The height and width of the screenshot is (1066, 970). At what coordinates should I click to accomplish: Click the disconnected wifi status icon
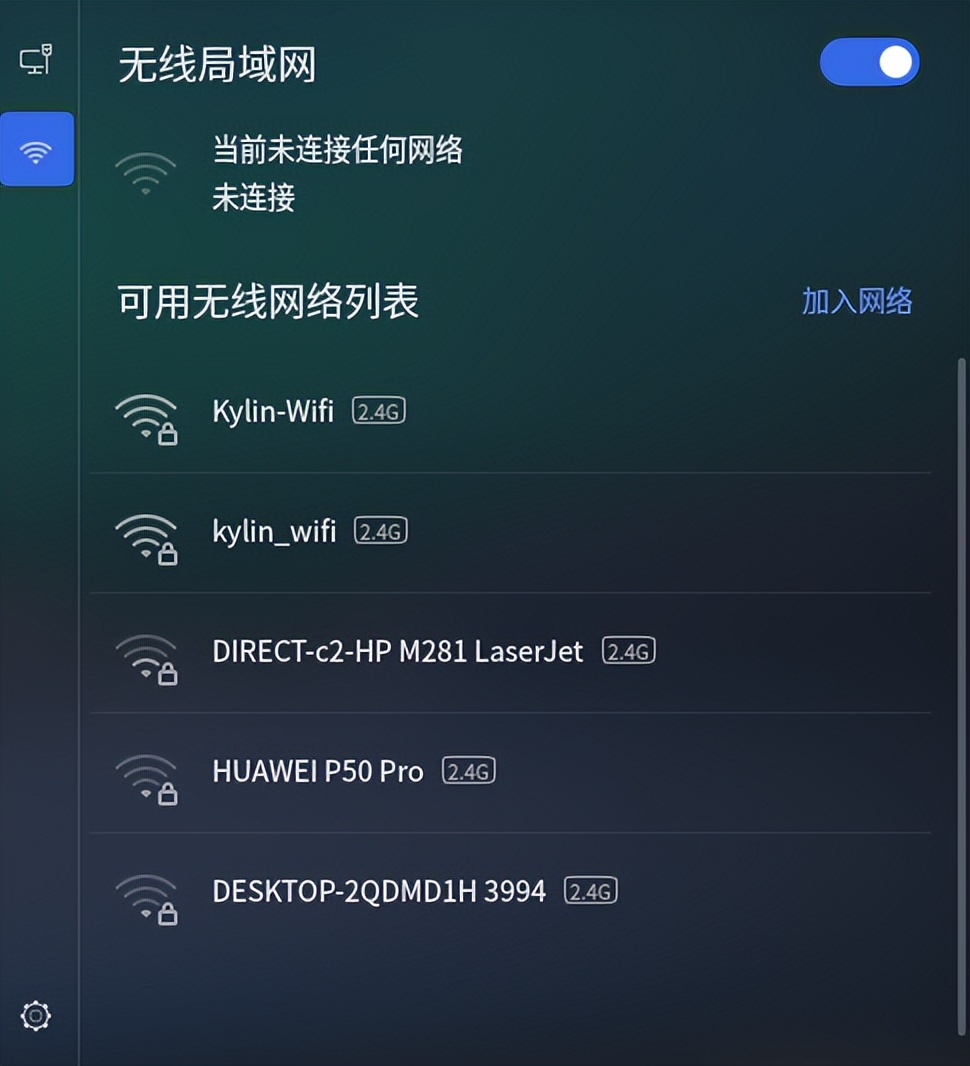(146, 172)
